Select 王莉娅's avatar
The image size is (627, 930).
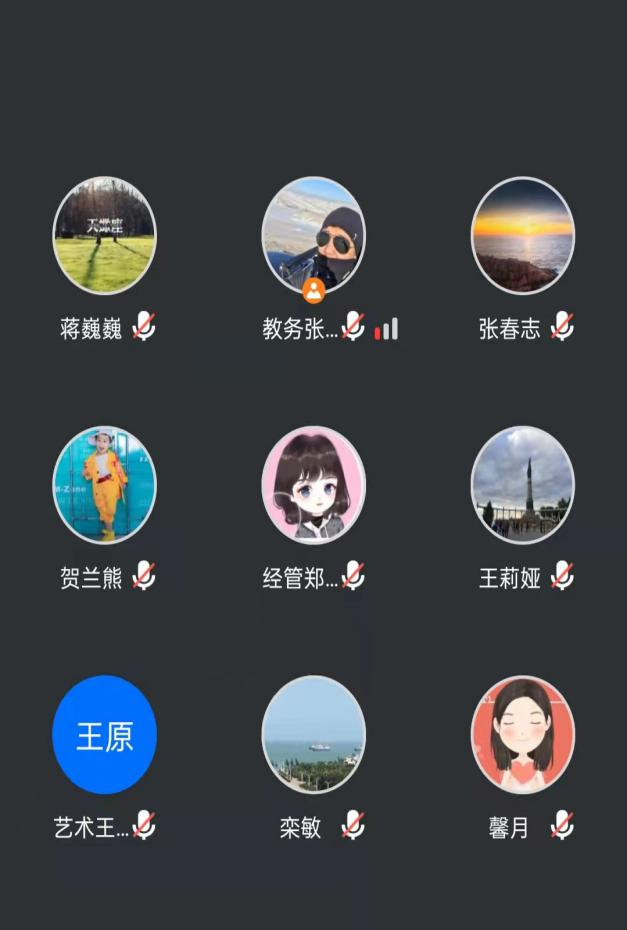pyautogui.click(x=522, y=486)
